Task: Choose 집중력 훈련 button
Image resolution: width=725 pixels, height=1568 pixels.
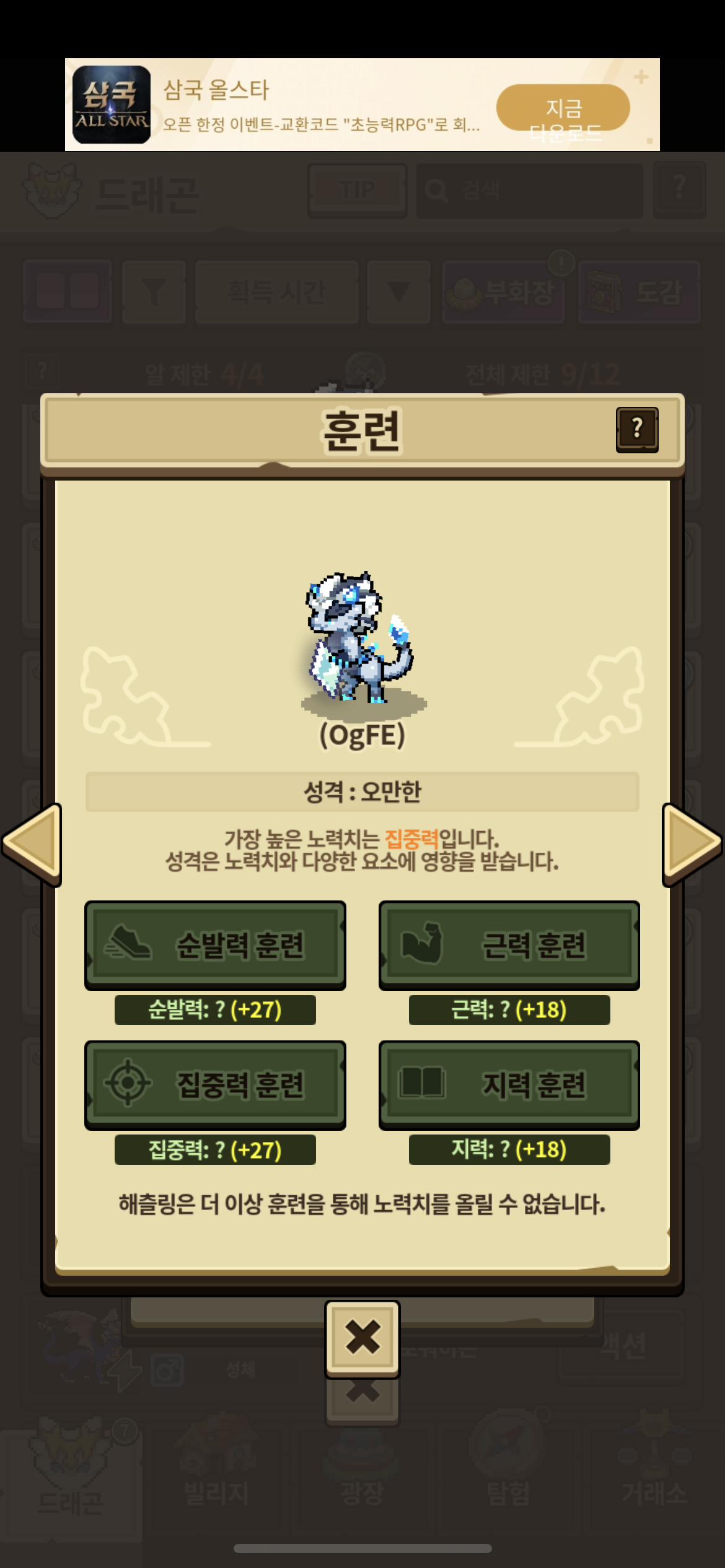Action: [215, 1085]
